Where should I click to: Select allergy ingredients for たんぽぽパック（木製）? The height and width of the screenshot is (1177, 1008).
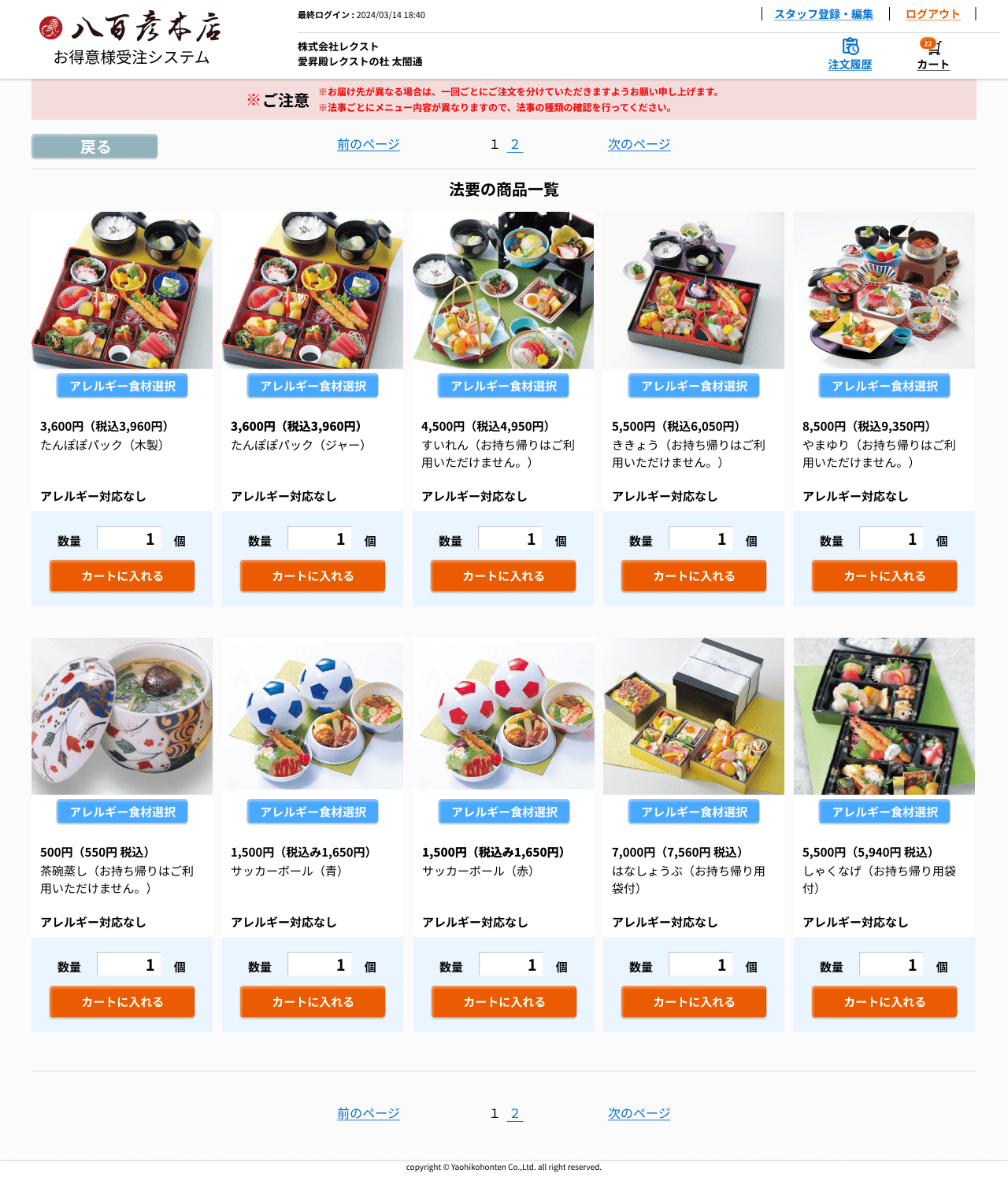point(121,386)
